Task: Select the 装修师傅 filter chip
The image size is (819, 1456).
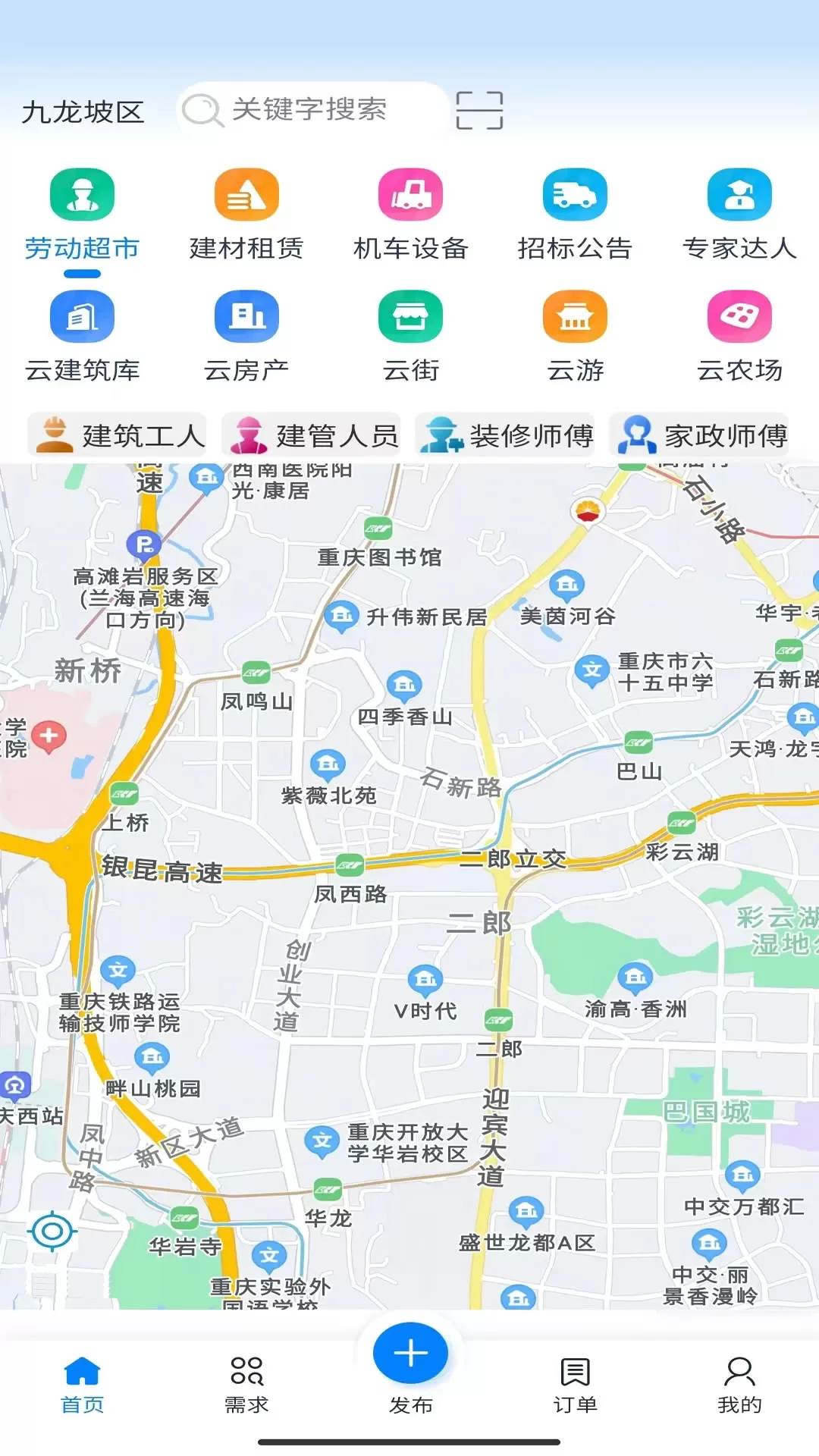Action: [506, 435]
